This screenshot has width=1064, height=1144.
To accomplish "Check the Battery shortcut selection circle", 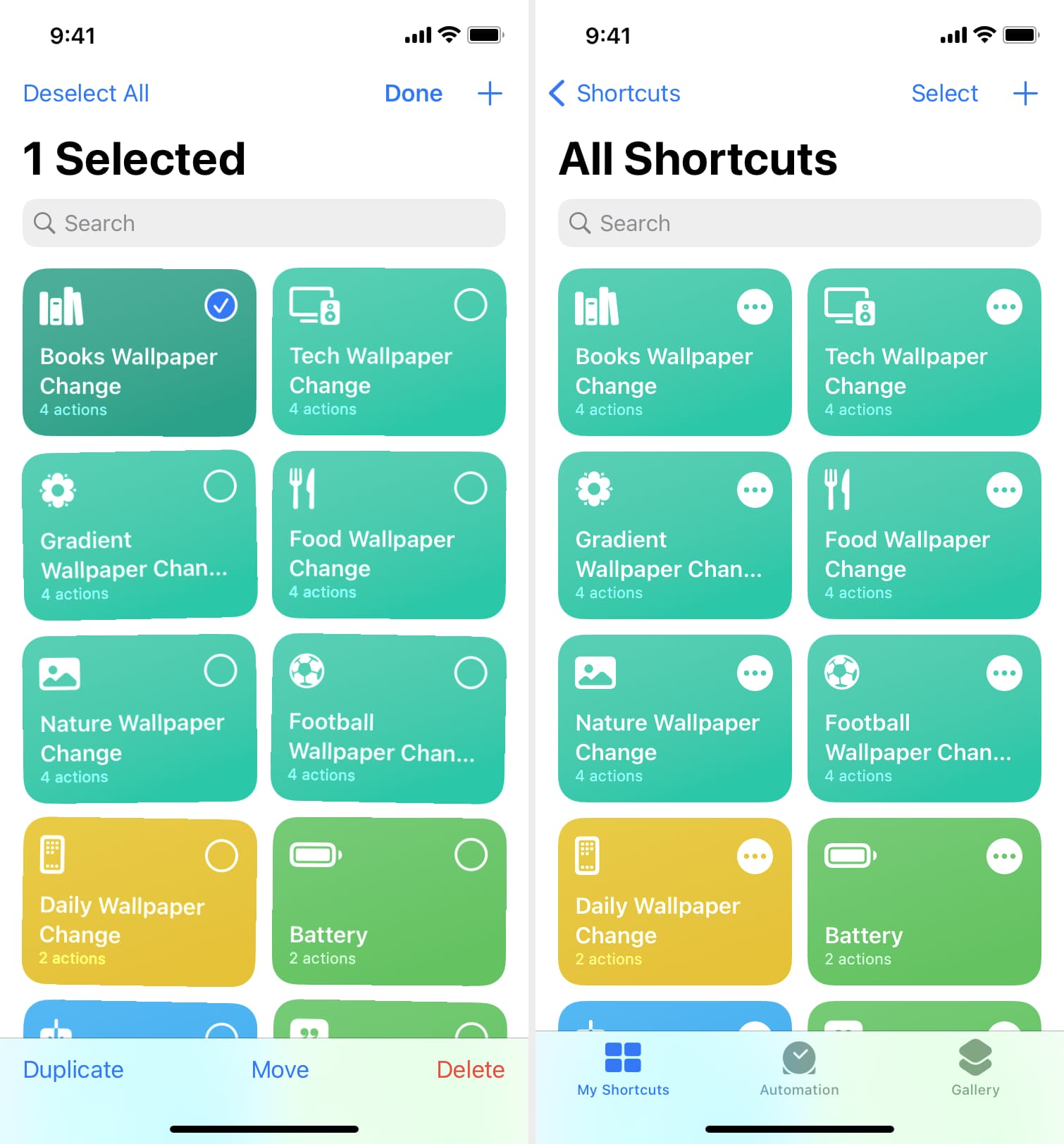I will click(470, 854).
